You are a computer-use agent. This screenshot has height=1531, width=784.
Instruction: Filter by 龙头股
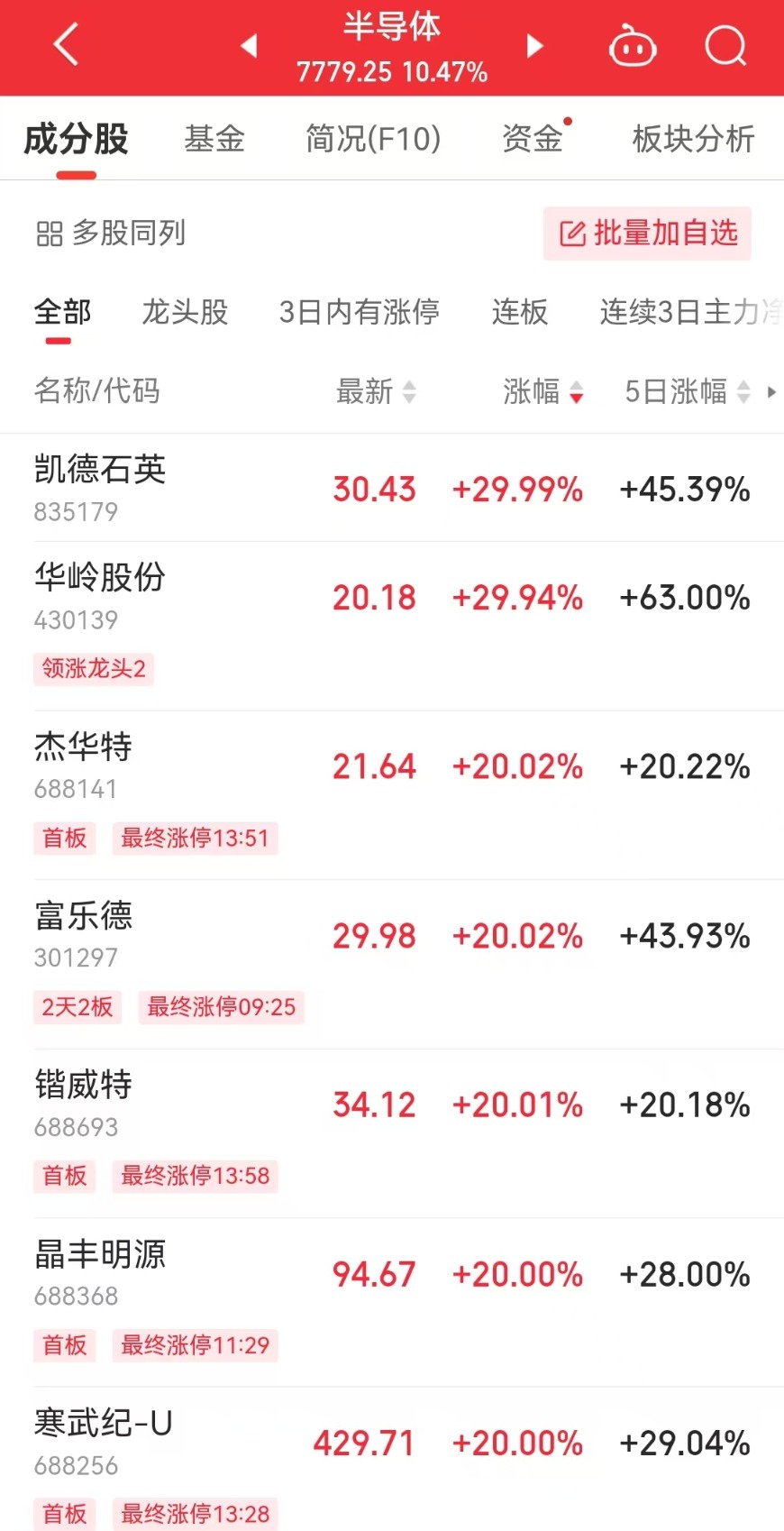pyautogui.click(x=185, y=312)
